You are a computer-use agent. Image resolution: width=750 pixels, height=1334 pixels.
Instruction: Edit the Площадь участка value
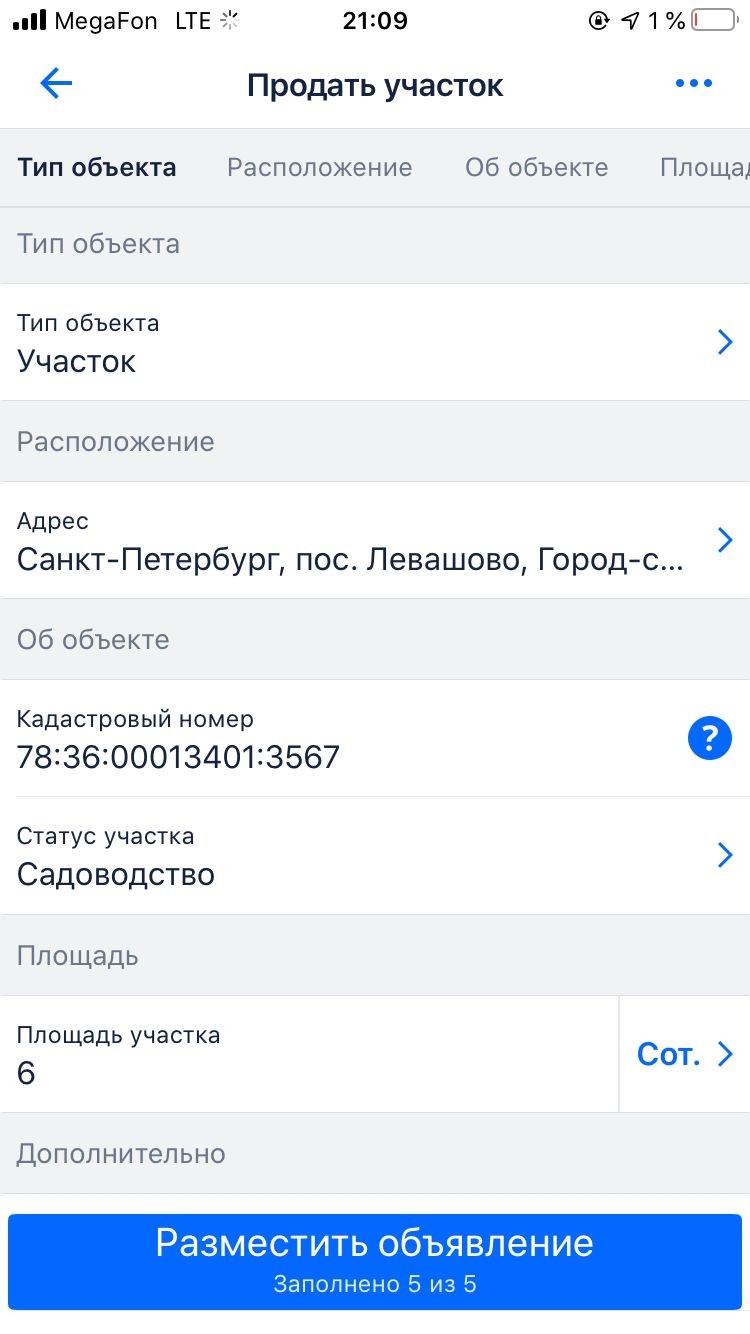(309, 1054)
